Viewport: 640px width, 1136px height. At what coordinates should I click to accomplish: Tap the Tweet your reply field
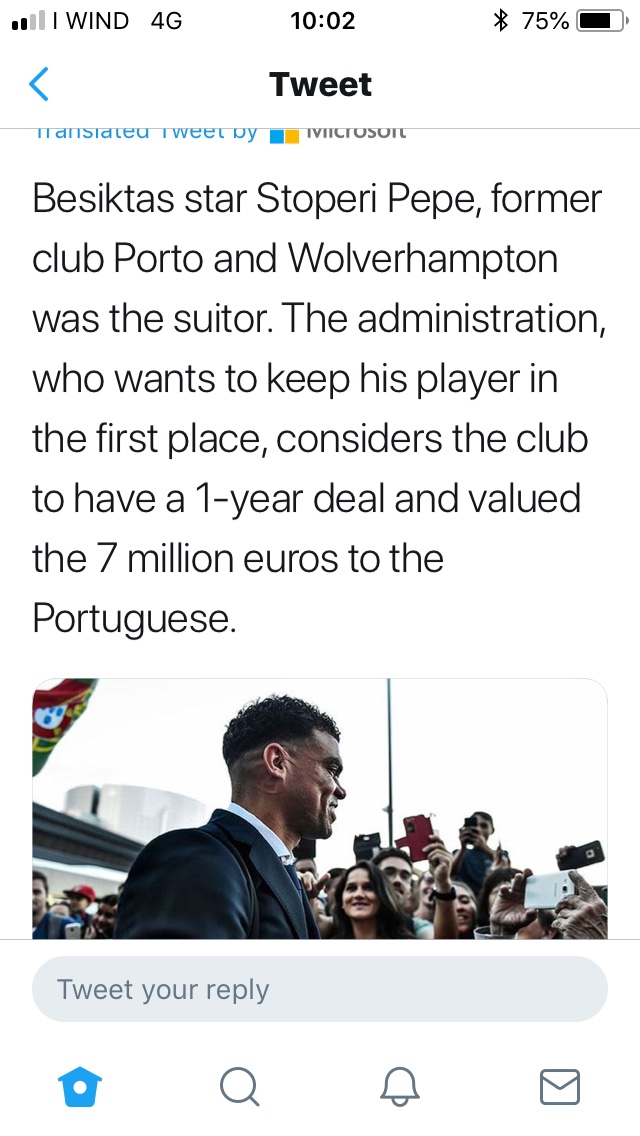(x=320, y=990)
